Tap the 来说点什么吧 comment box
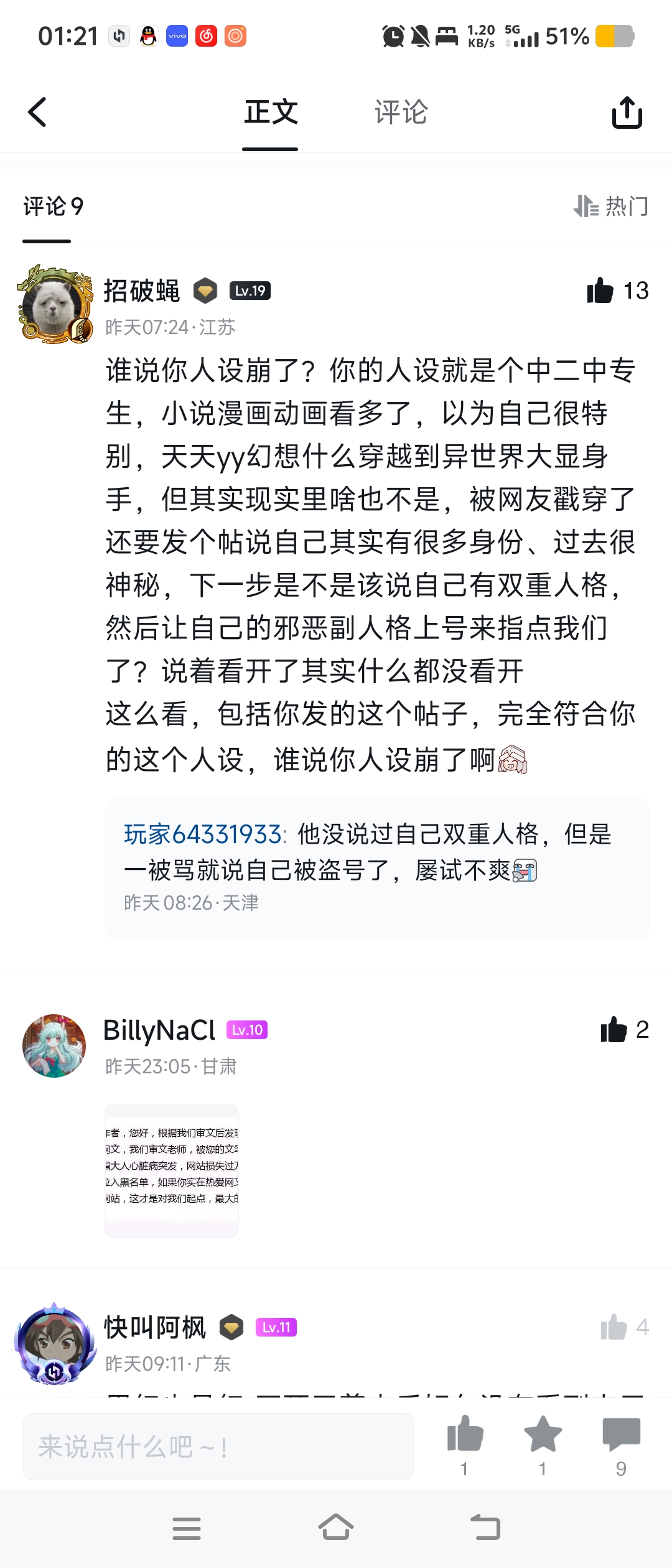Image resolution: width=672 pixels, height=1568 pixels. pos(218,1447)
